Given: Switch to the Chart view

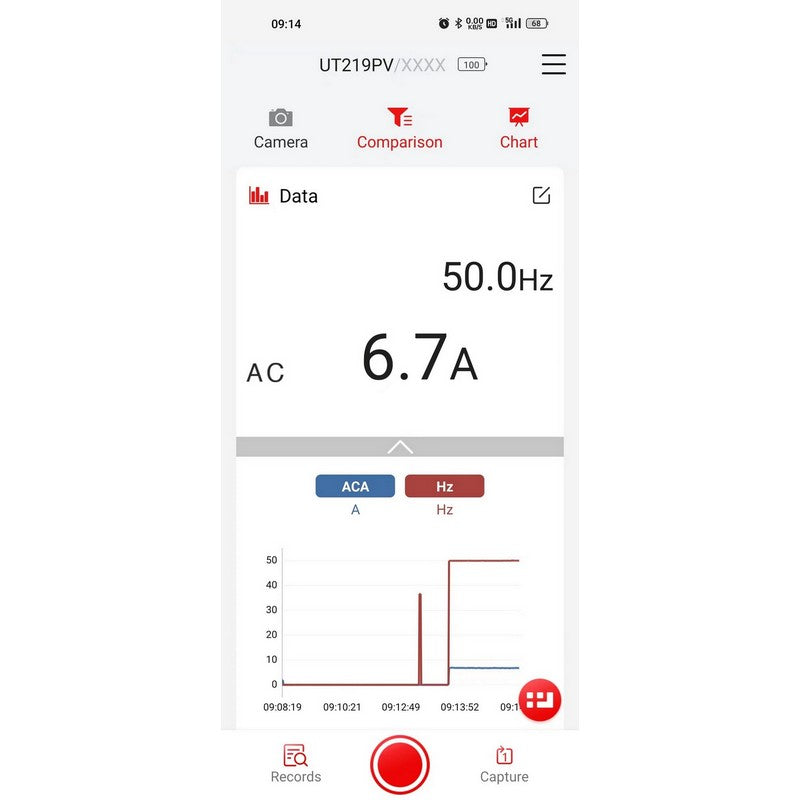Looking at the screenshot, I should tap(518, 129).
